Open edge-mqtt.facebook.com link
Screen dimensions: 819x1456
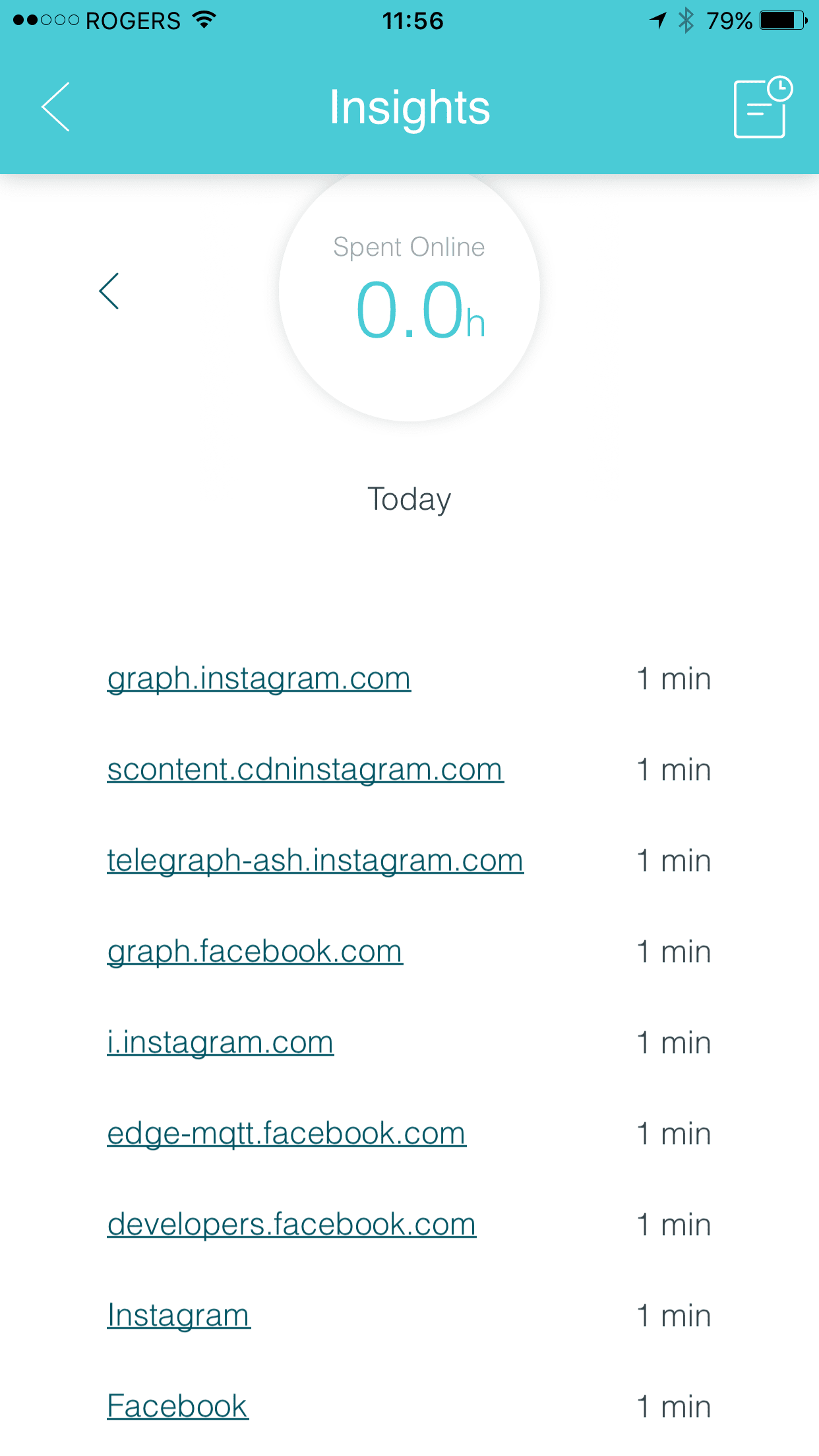coord(287,1134)
